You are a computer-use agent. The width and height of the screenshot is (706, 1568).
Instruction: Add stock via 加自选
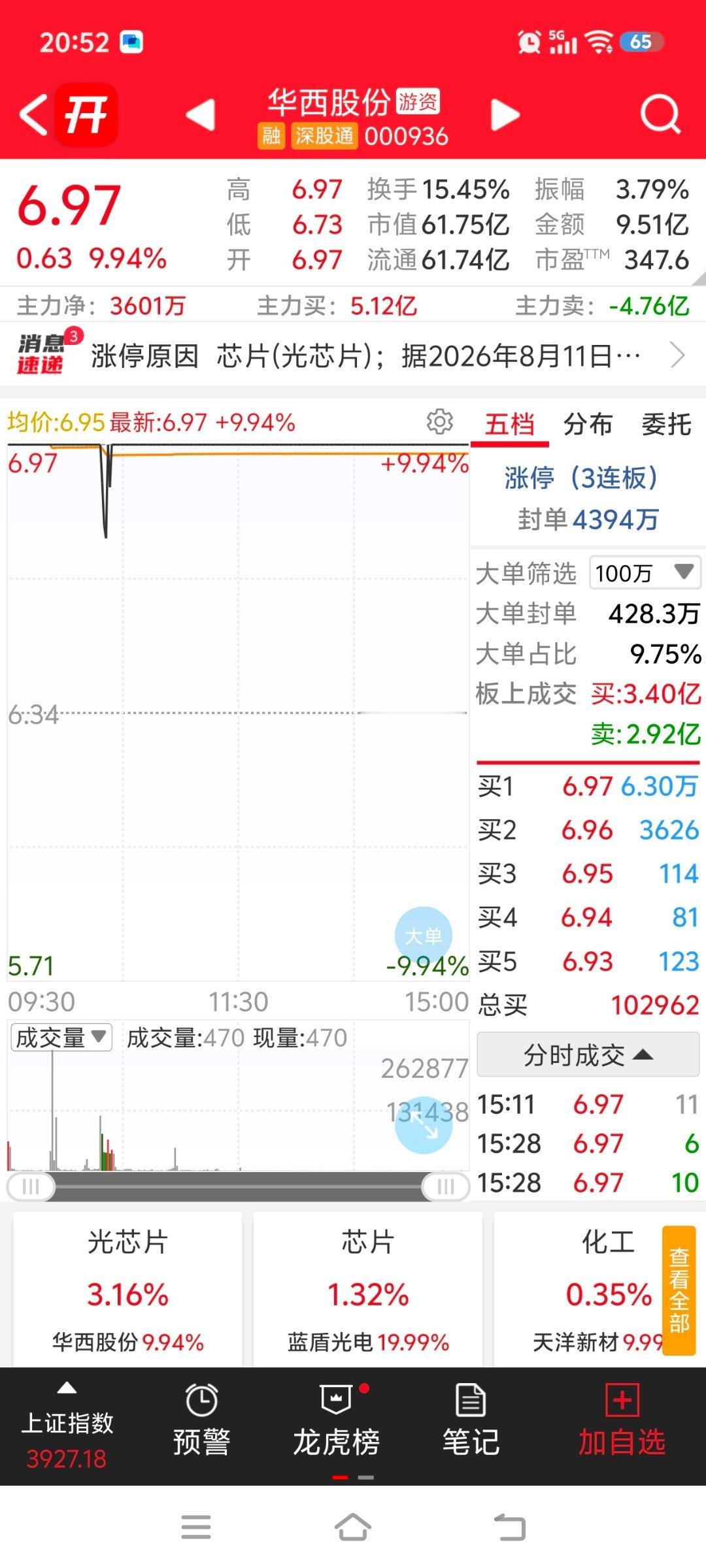622,1422
